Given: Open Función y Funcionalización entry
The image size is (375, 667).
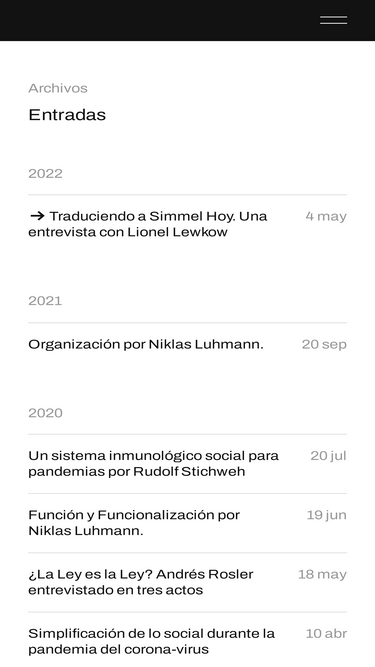Looking at the screenshot, I should pos(134,523).
